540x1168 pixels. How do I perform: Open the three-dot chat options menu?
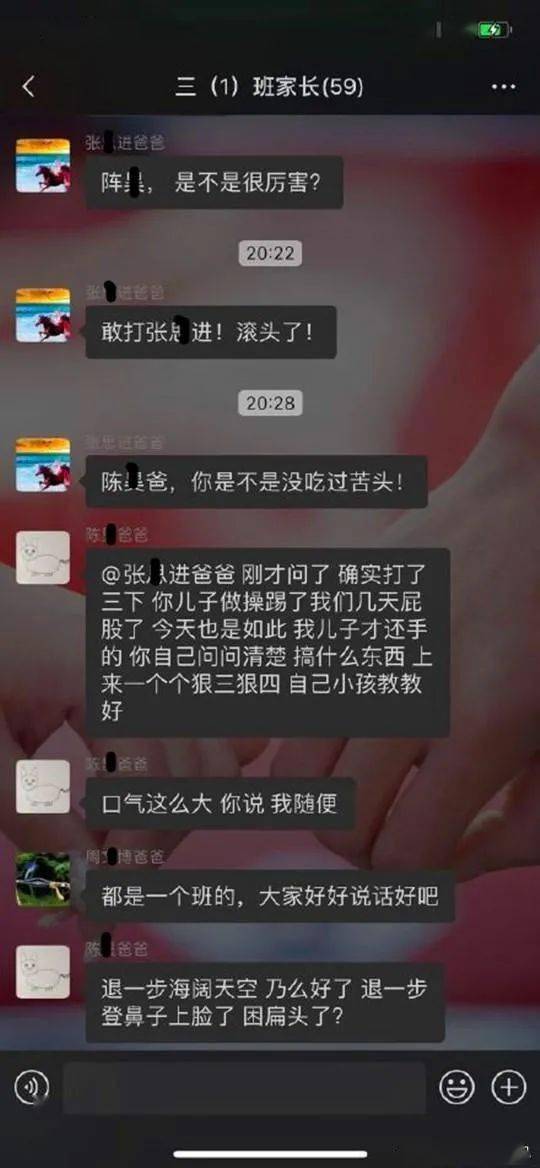point(504,87)
